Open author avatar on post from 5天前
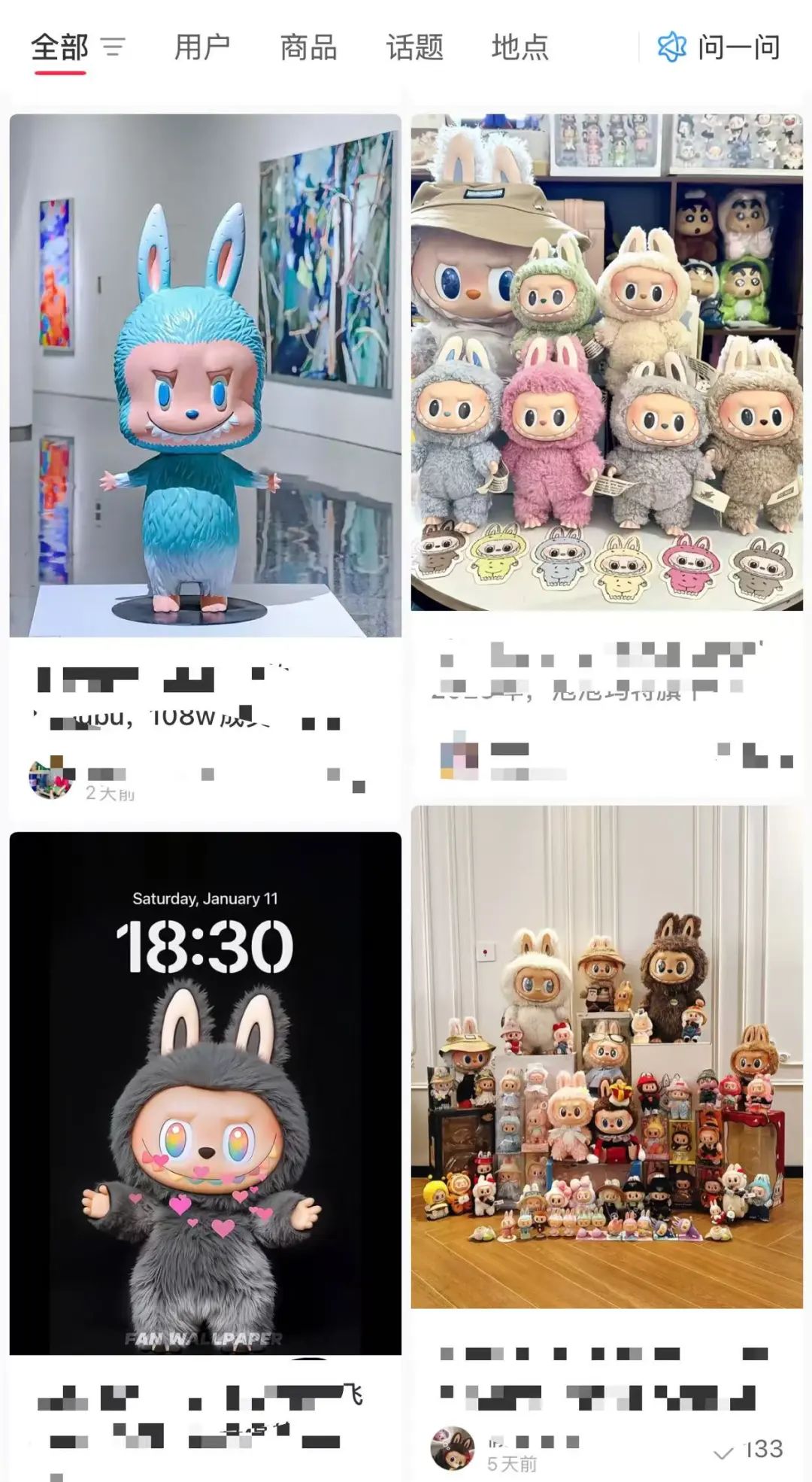 click(453, 1448)
